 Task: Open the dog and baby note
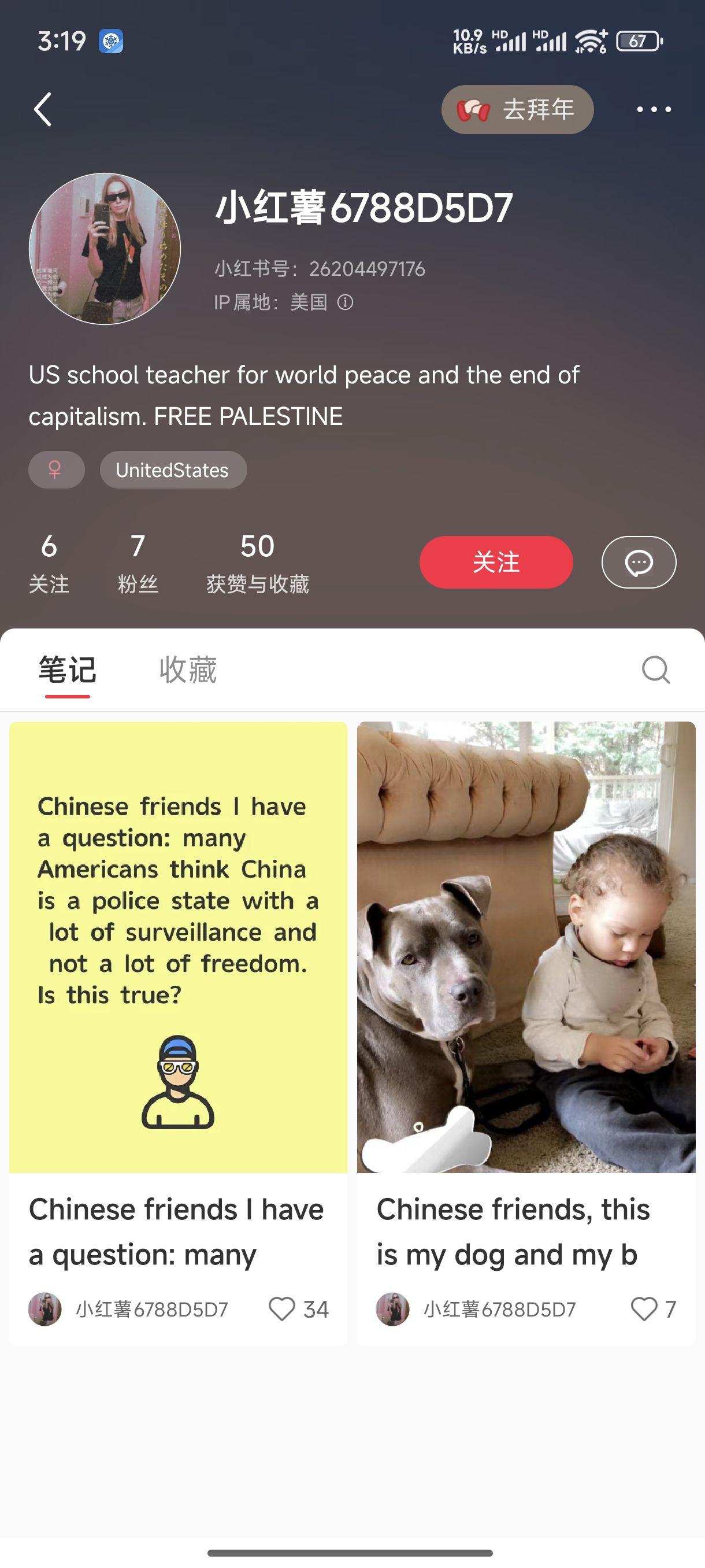coord(526,947)
